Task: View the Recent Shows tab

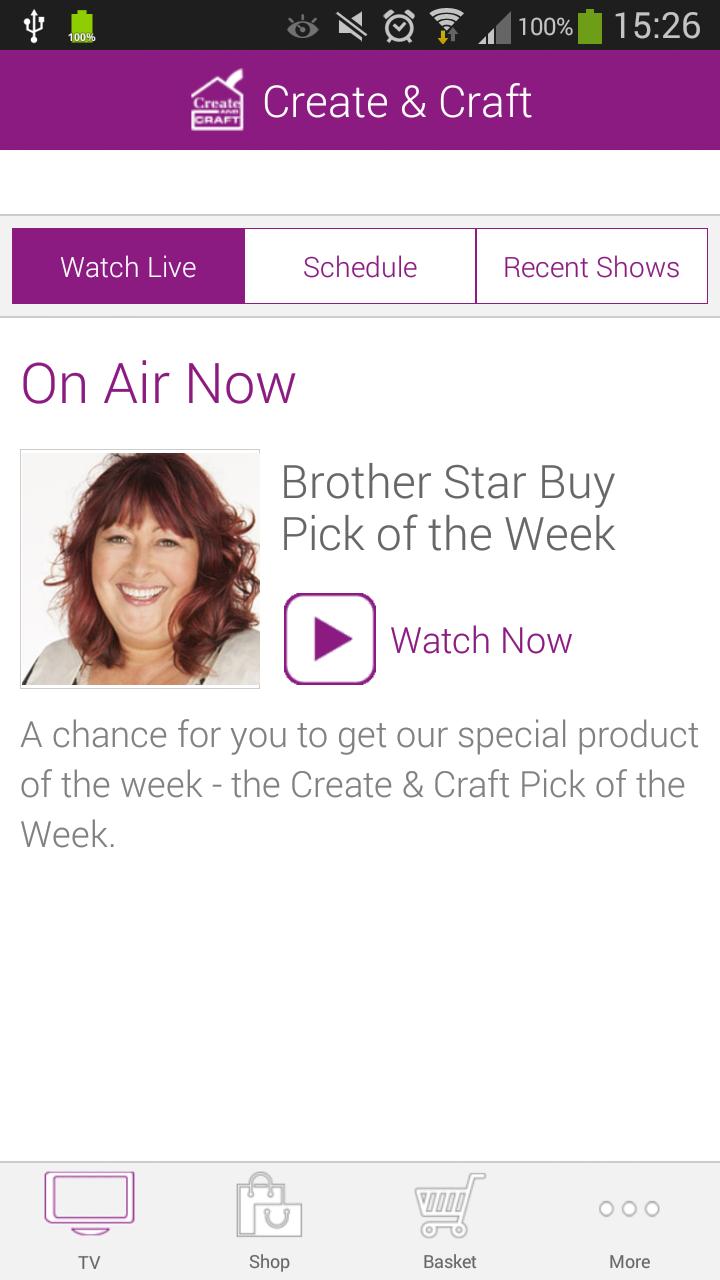Action: pos(591,266)
